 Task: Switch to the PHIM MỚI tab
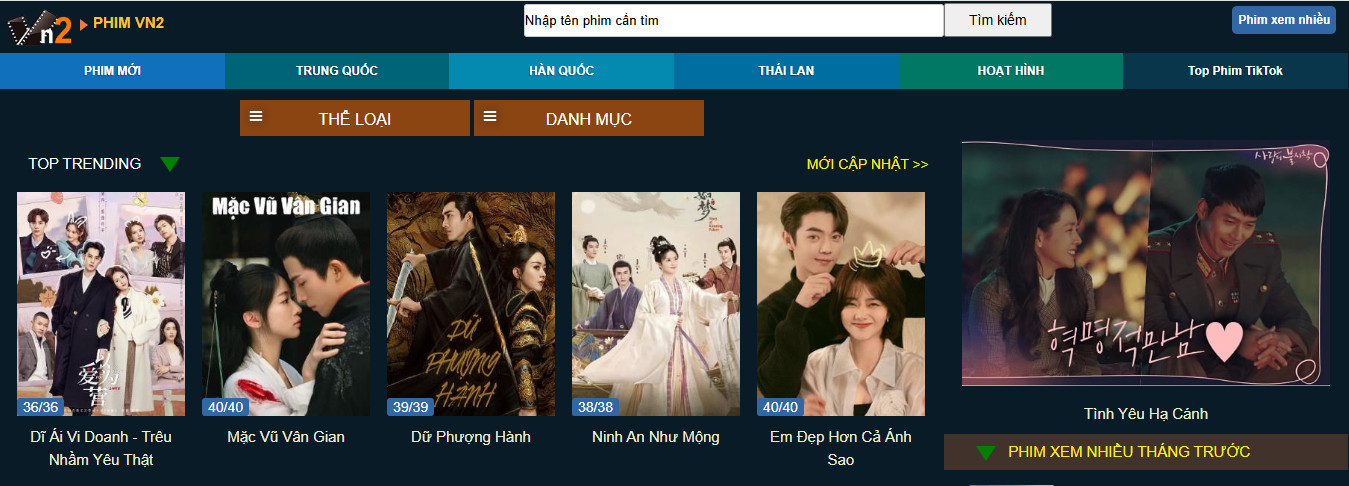click(112, 71)
